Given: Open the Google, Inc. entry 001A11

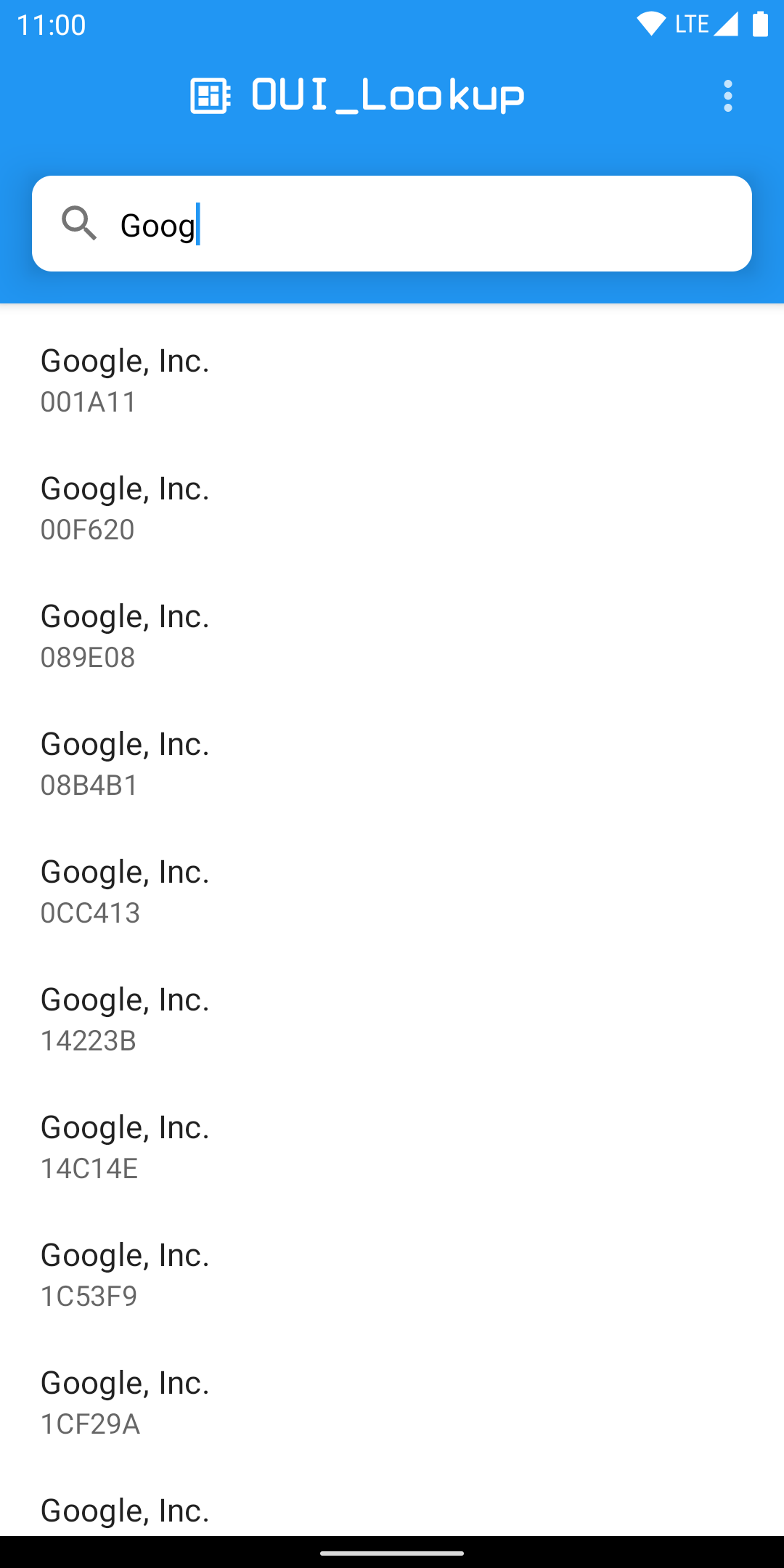Looking at the screenshot, I should point(392,380).
